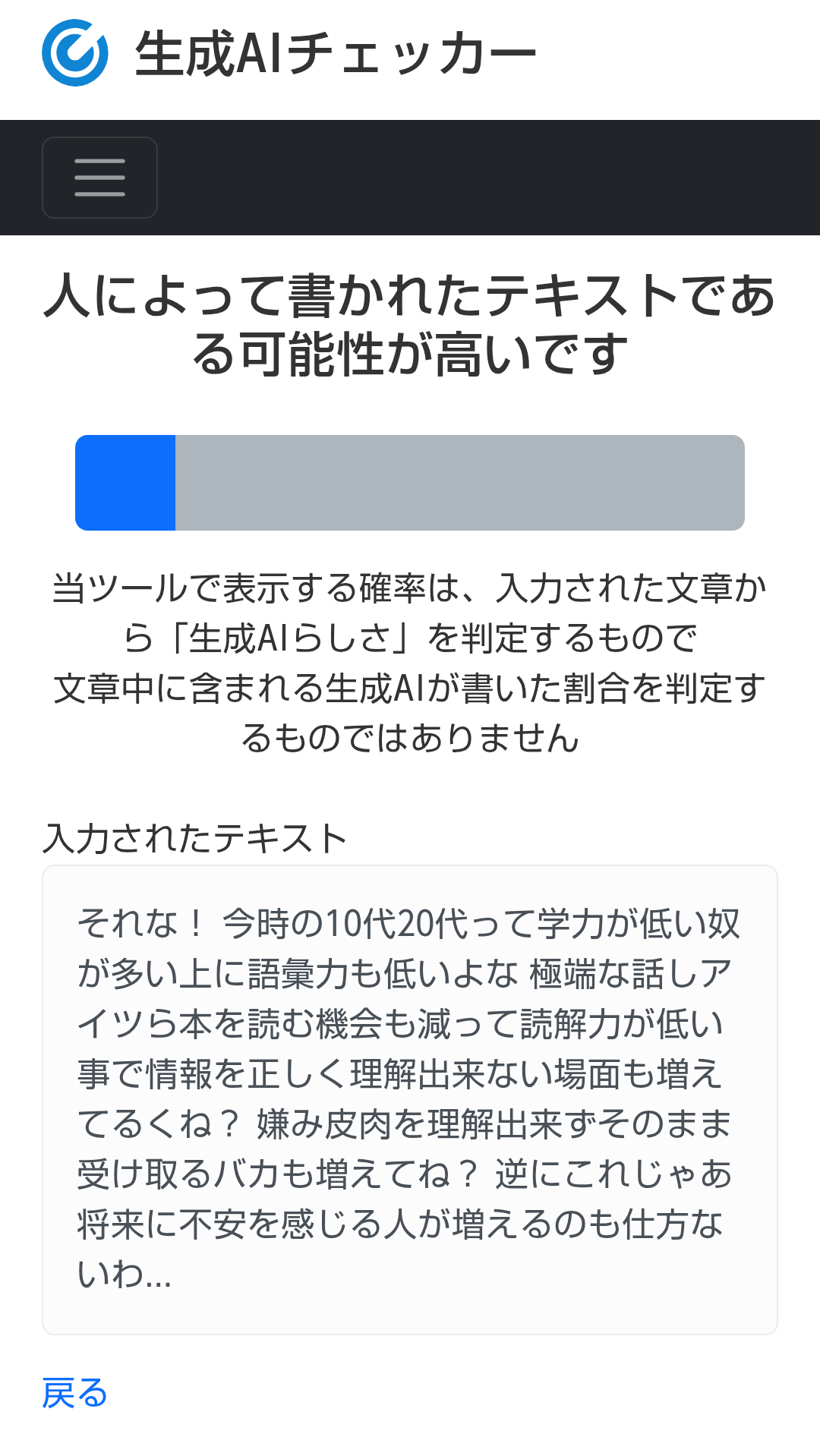
Task: Tap the 戻る link to go back
Action: (74, 1393)
